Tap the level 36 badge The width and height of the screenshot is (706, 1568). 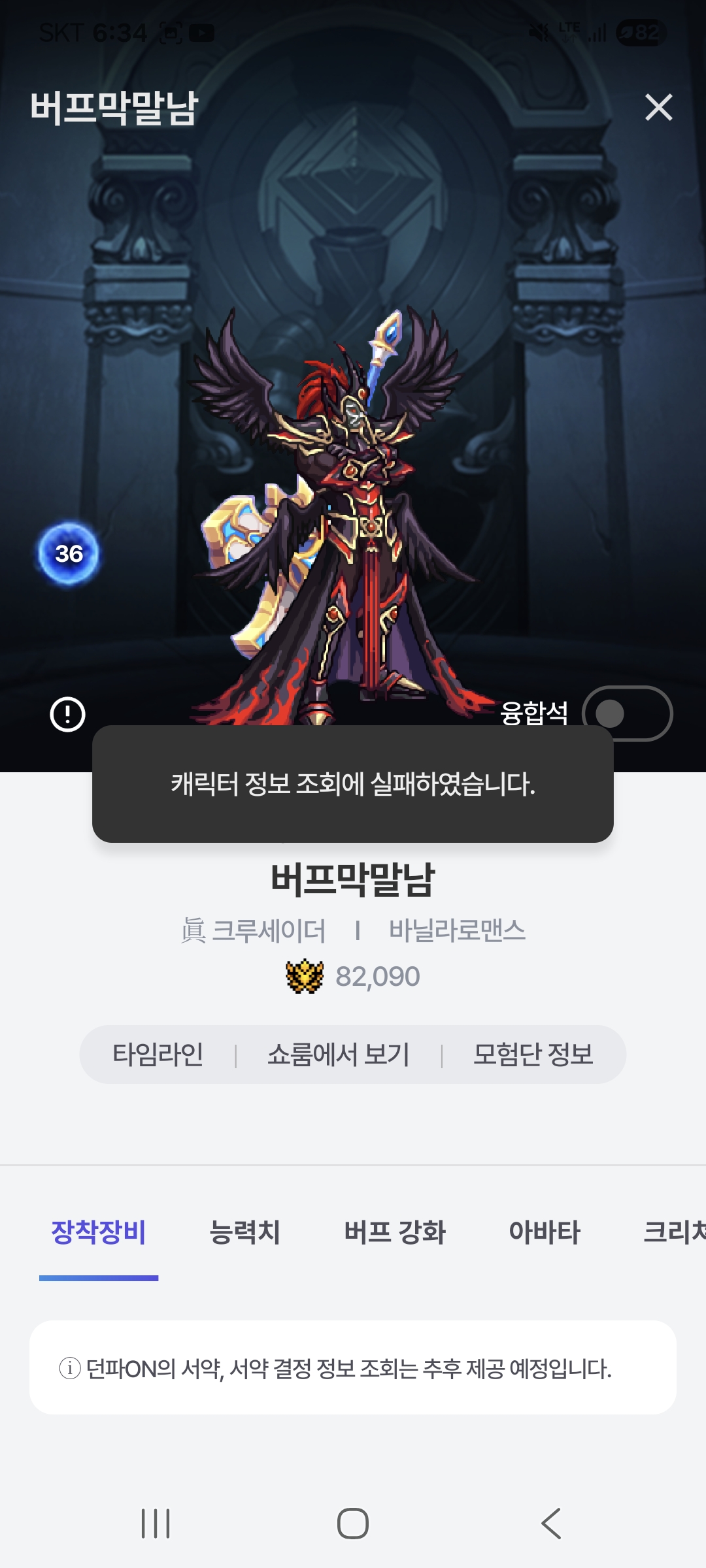[x=69, y=553]
